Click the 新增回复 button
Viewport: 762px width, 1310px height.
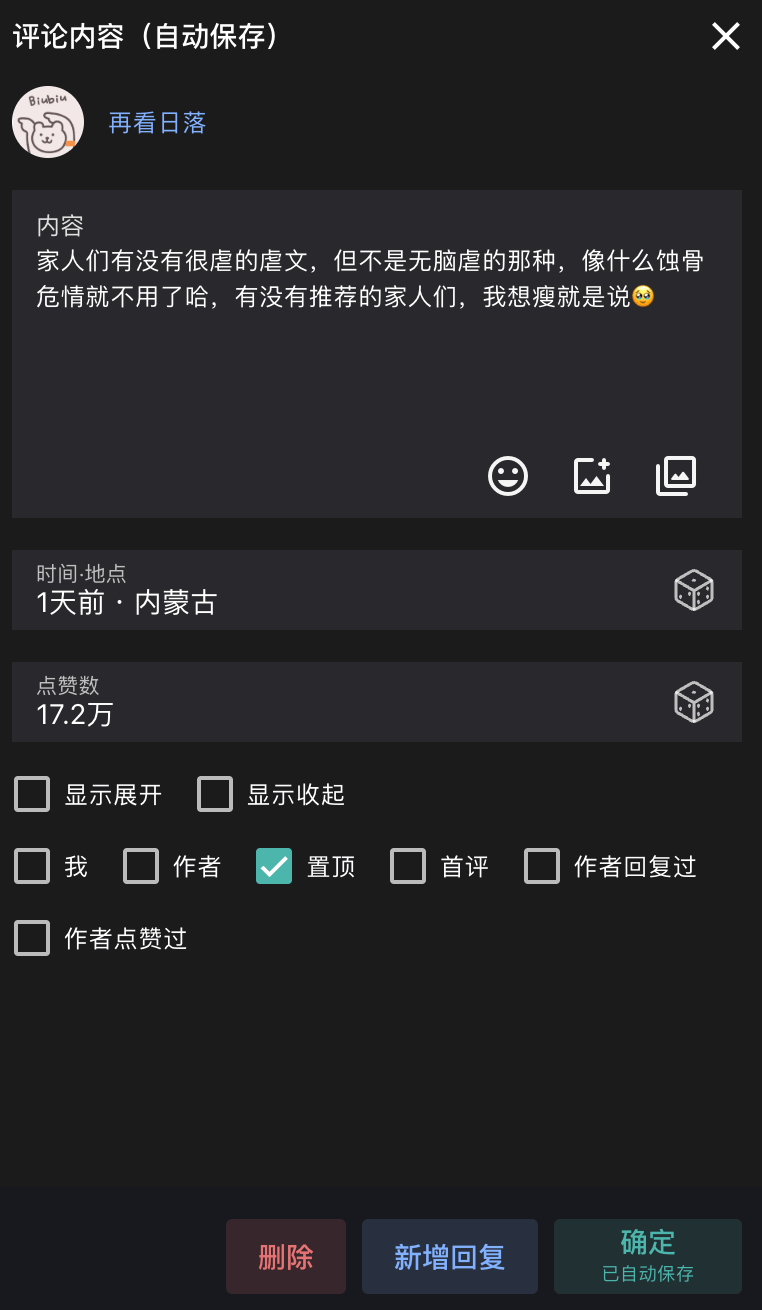pyautogui.click(x=450, y=1256)
